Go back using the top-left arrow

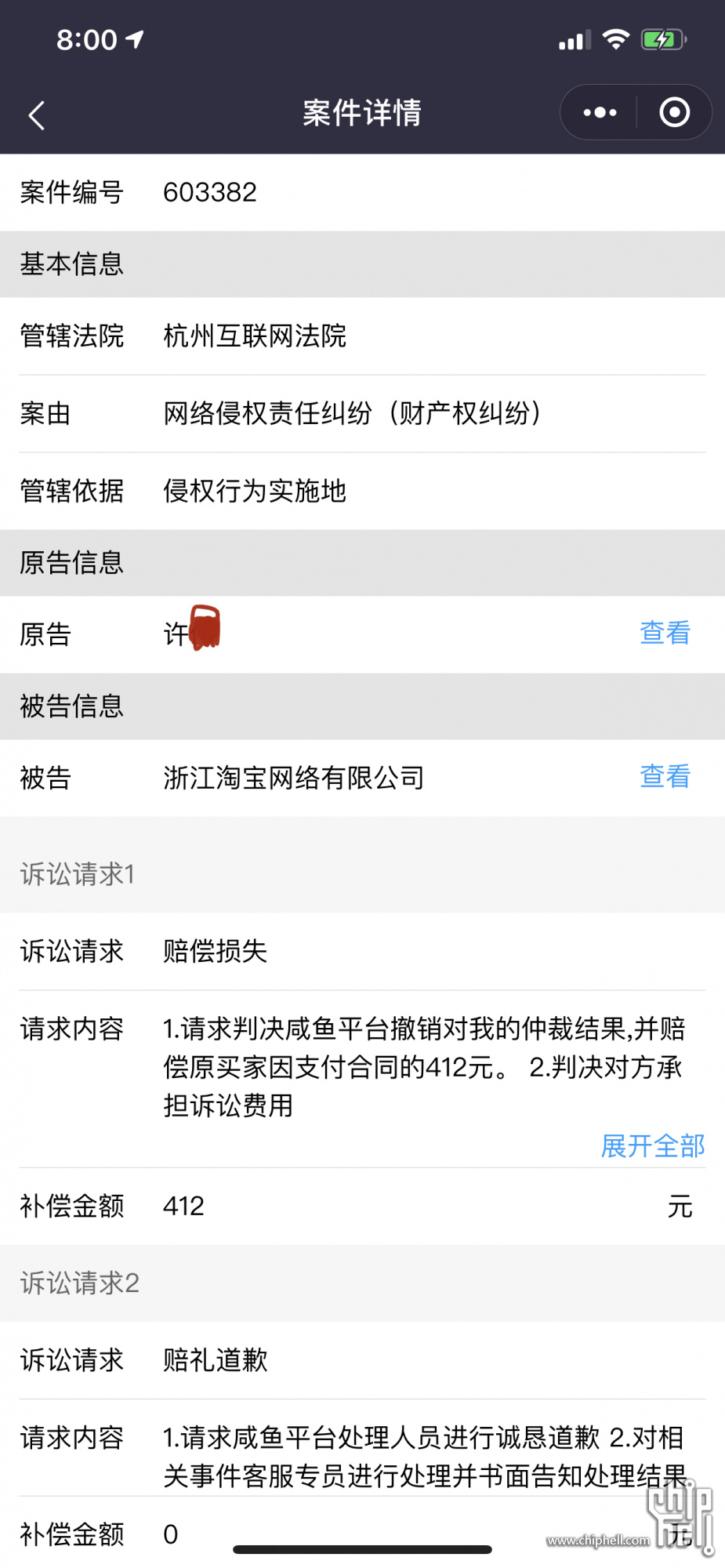coord(36,114)
